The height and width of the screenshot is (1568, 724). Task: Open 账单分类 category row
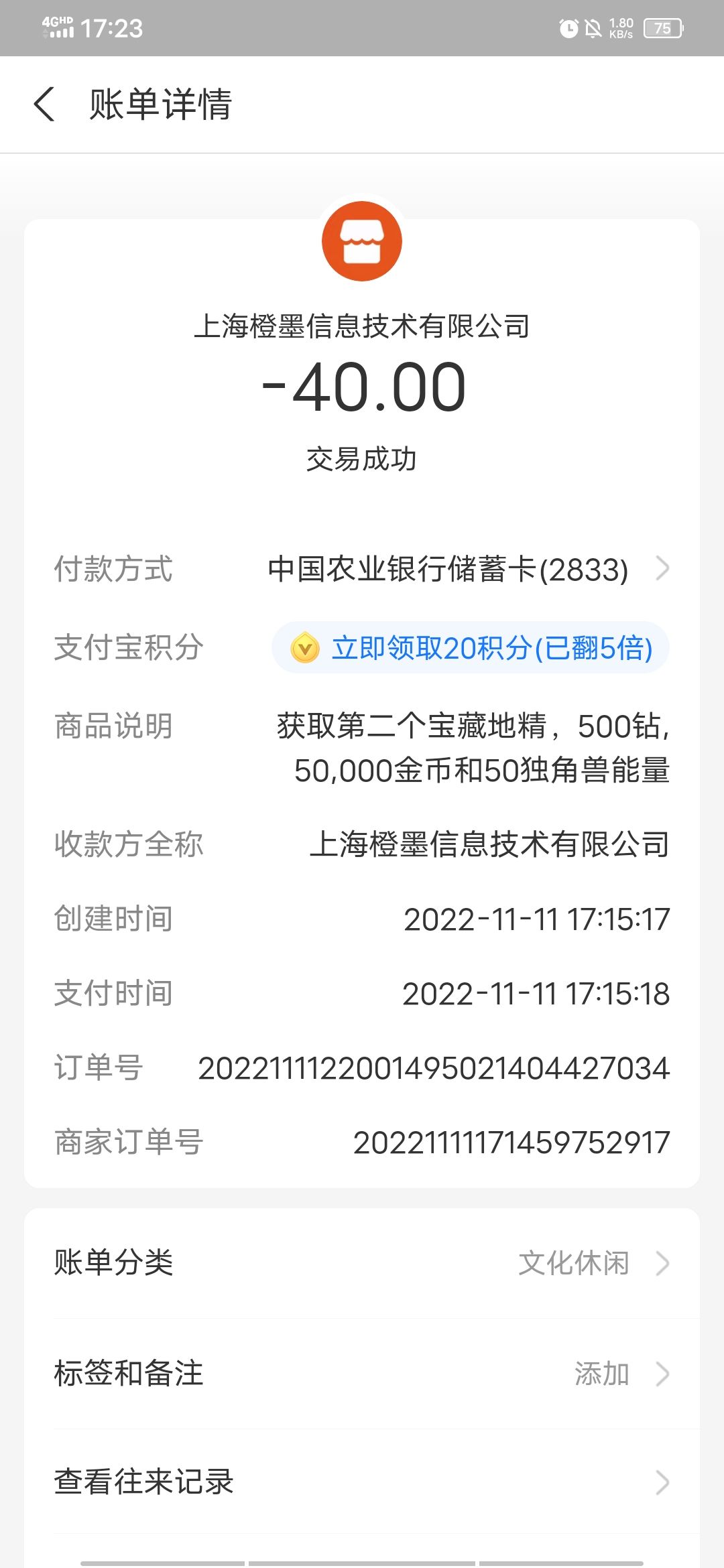(362, 1263)
